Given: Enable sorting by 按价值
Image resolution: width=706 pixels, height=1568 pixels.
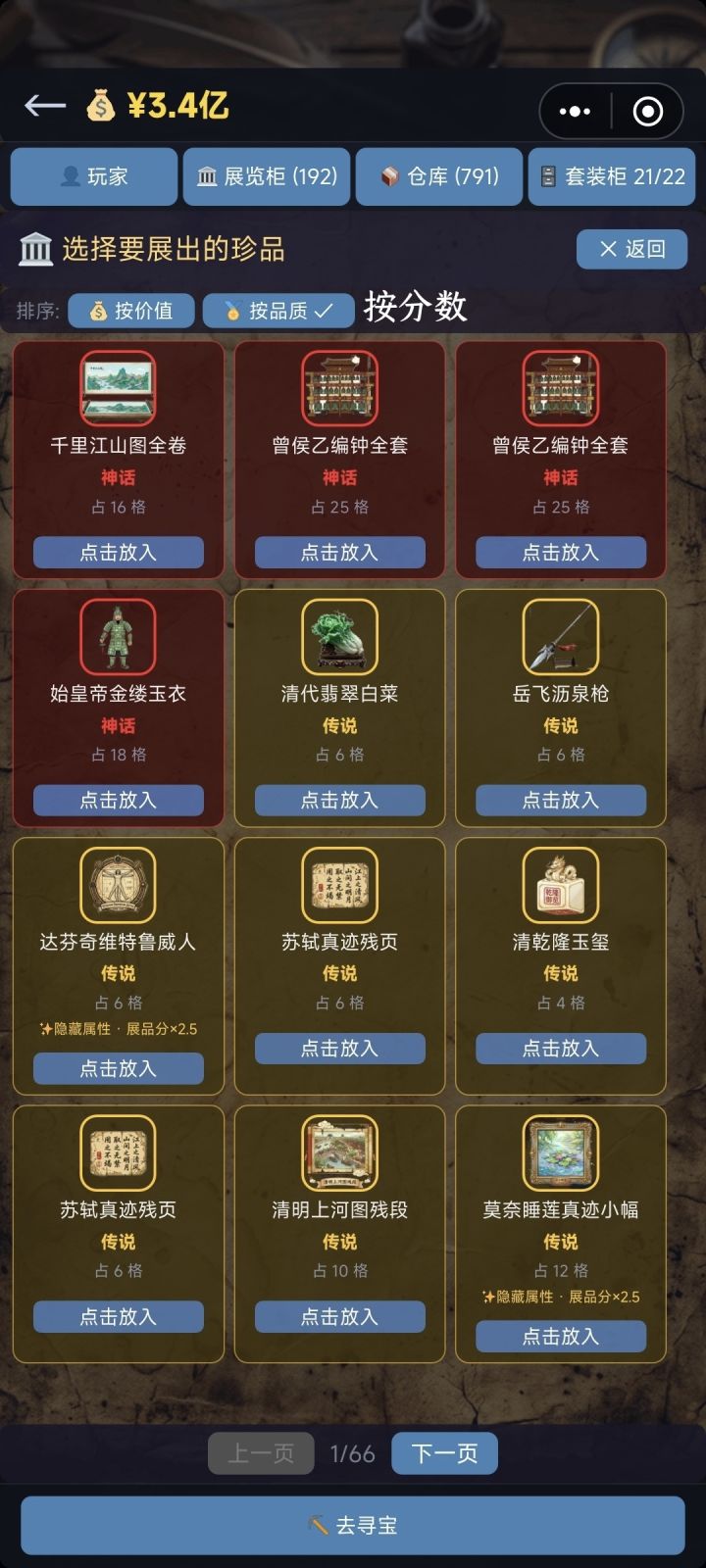Looking at the screenshot, I should [131, 311].
